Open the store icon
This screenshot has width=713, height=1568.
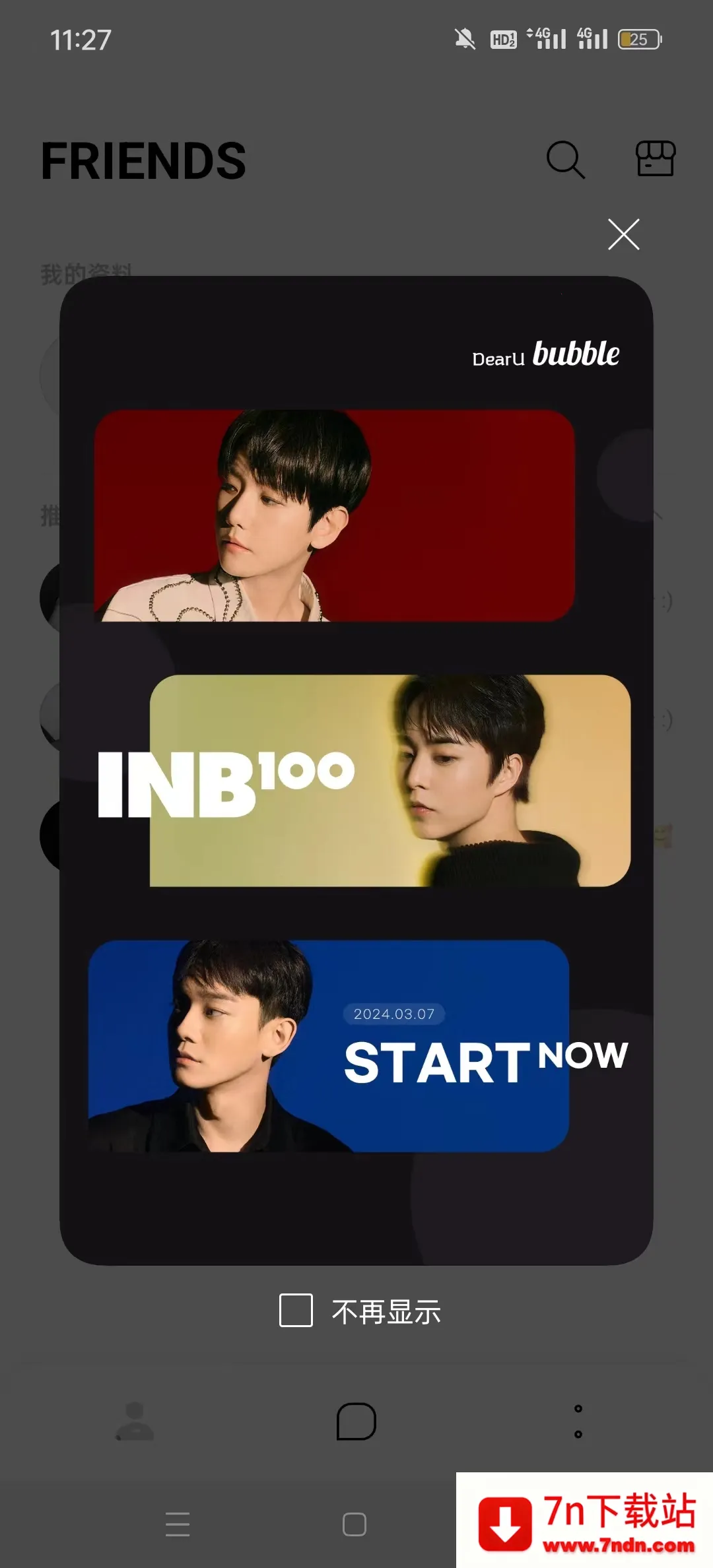pyautogui.click(x=655, y=158)
